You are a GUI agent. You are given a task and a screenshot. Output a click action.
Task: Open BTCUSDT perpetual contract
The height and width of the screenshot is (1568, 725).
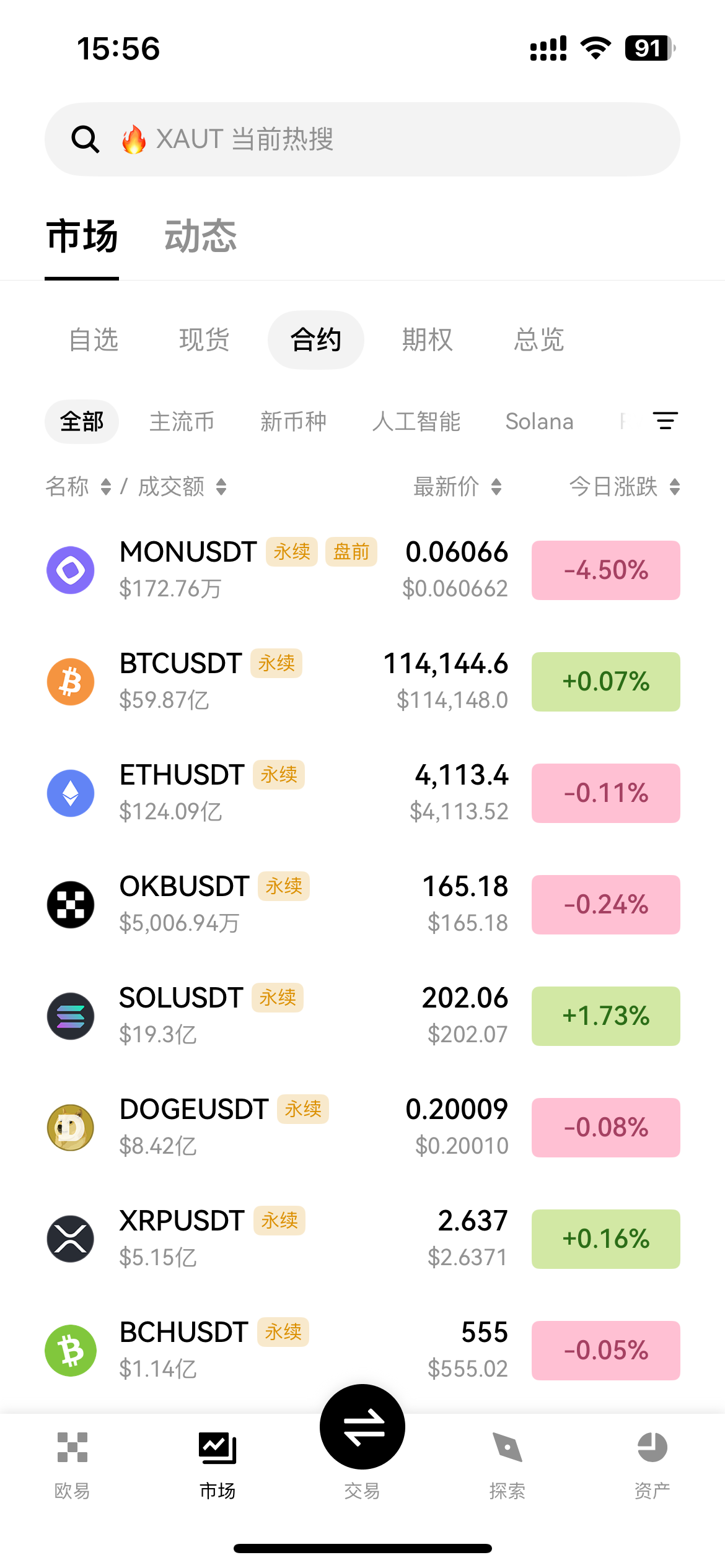[279, 681]
